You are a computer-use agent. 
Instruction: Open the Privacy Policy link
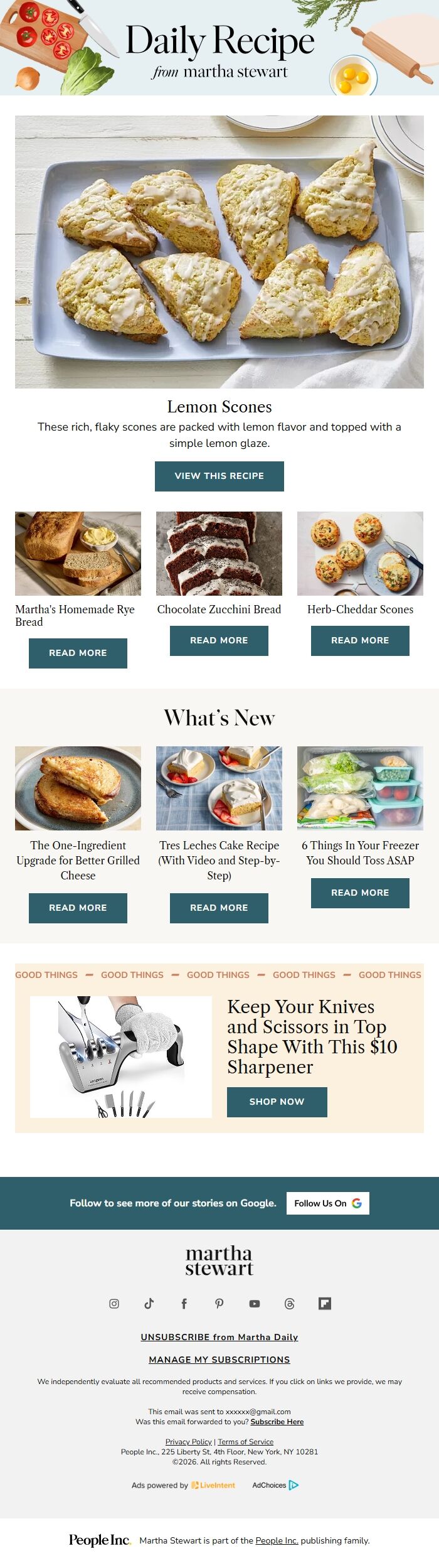click(x=188, y=1442)
